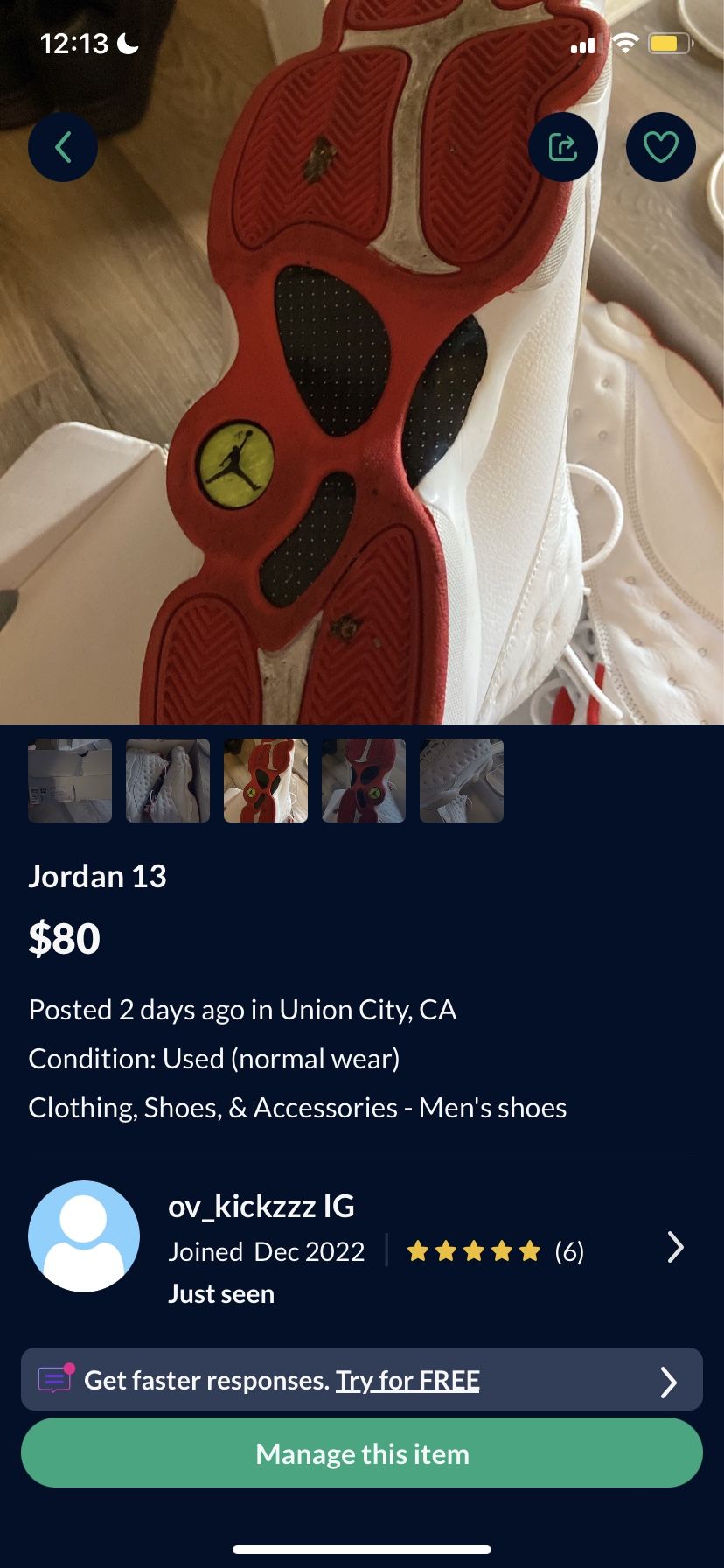The height and width of the screenshot is (1568, 724).
Task: Open the share sheet for this listing
Action: [564, 146]
